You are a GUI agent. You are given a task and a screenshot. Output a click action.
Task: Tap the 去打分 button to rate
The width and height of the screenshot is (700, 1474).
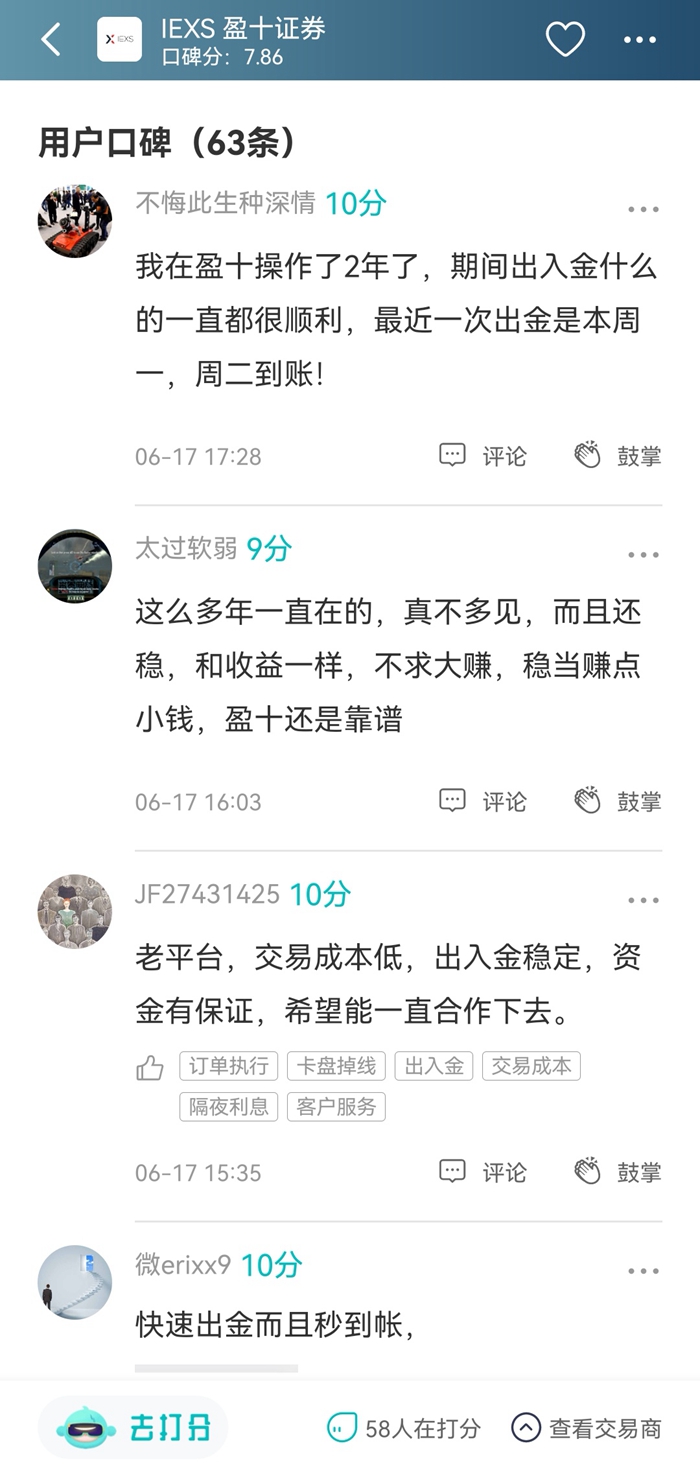coord(134,1428)
